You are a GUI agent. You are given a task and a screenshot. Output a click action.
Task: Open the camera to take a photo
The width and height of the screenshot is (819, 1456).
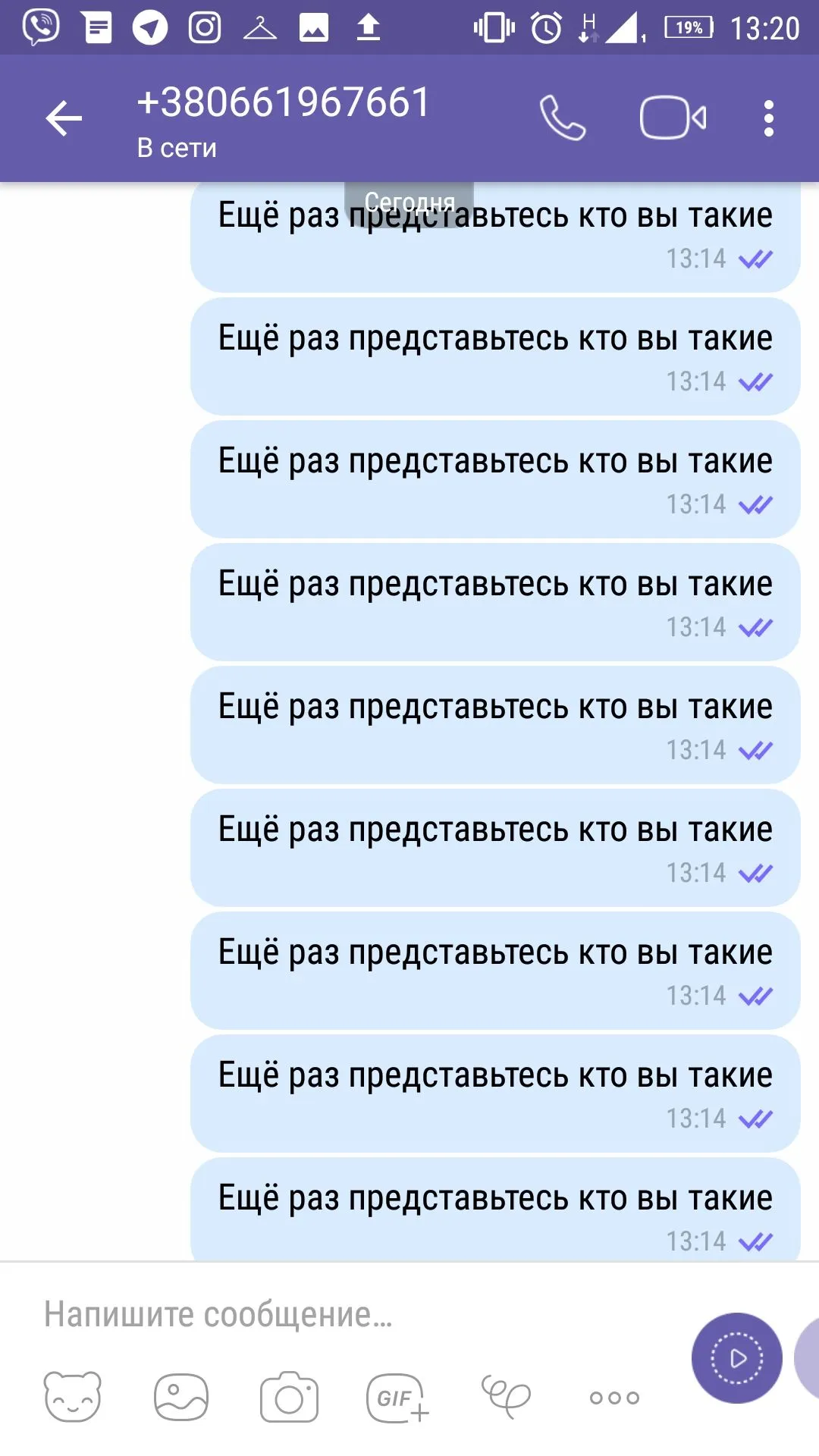tap(289, 1396)
